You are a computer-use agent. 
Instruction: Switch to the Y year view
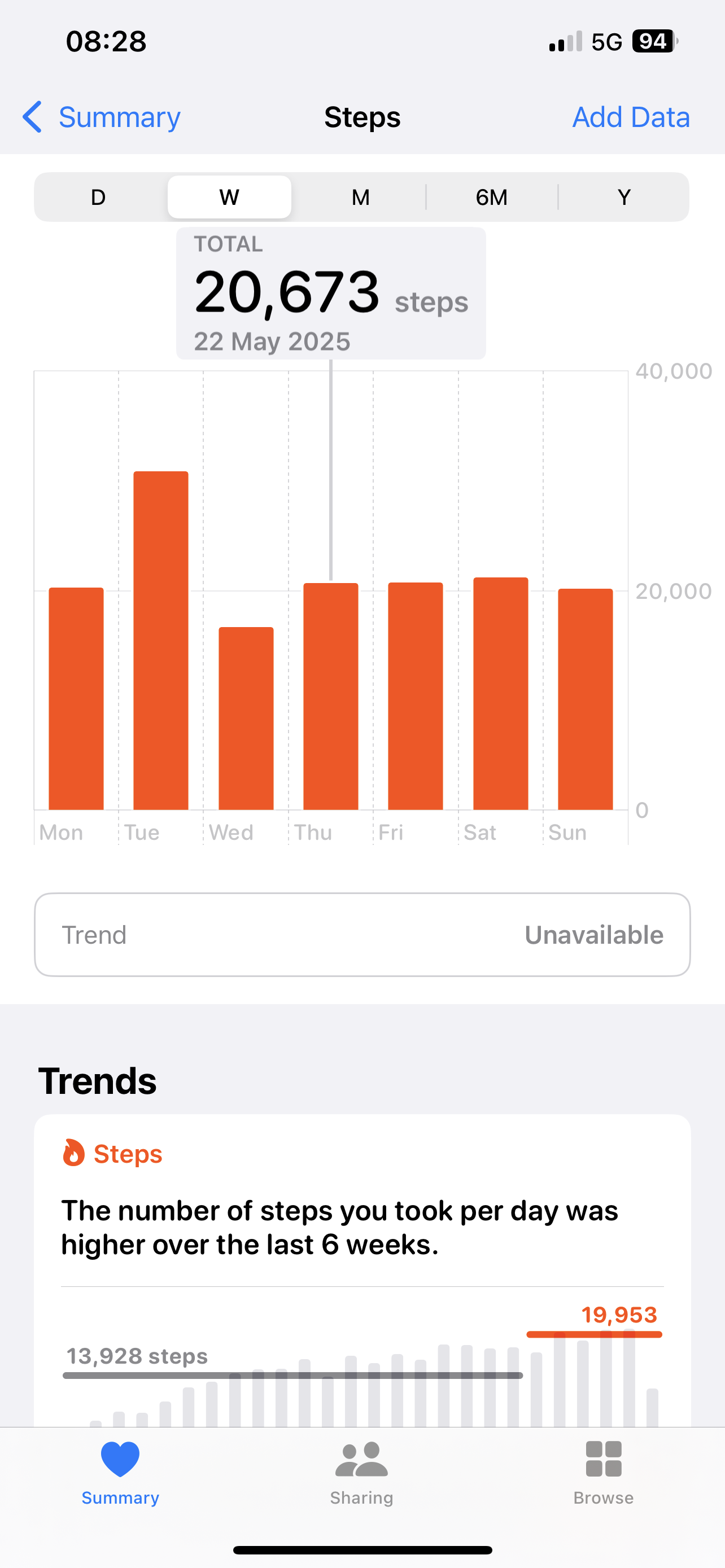click(623, 197)
